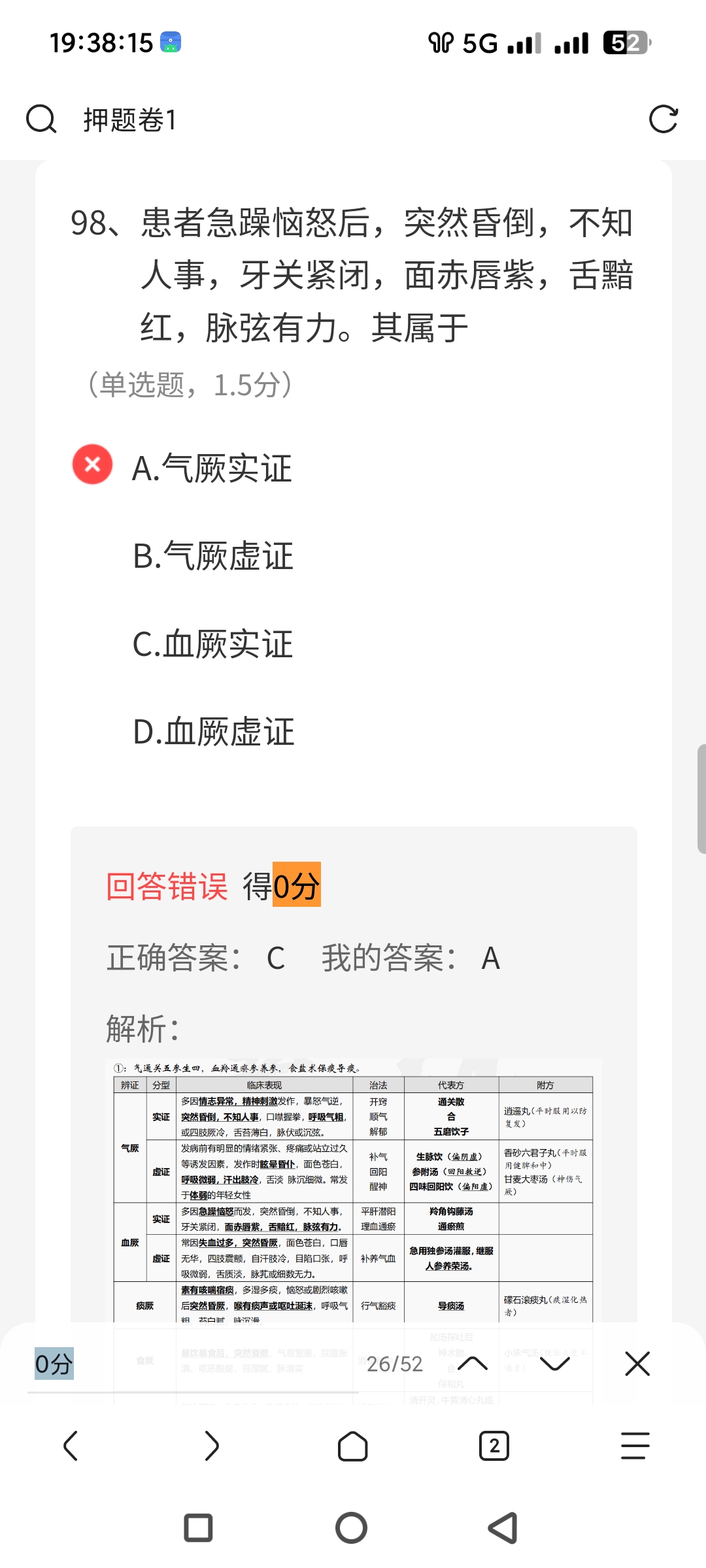Jump to next find result
The image size is (706, 1568).
click(x=555, y=1364)
